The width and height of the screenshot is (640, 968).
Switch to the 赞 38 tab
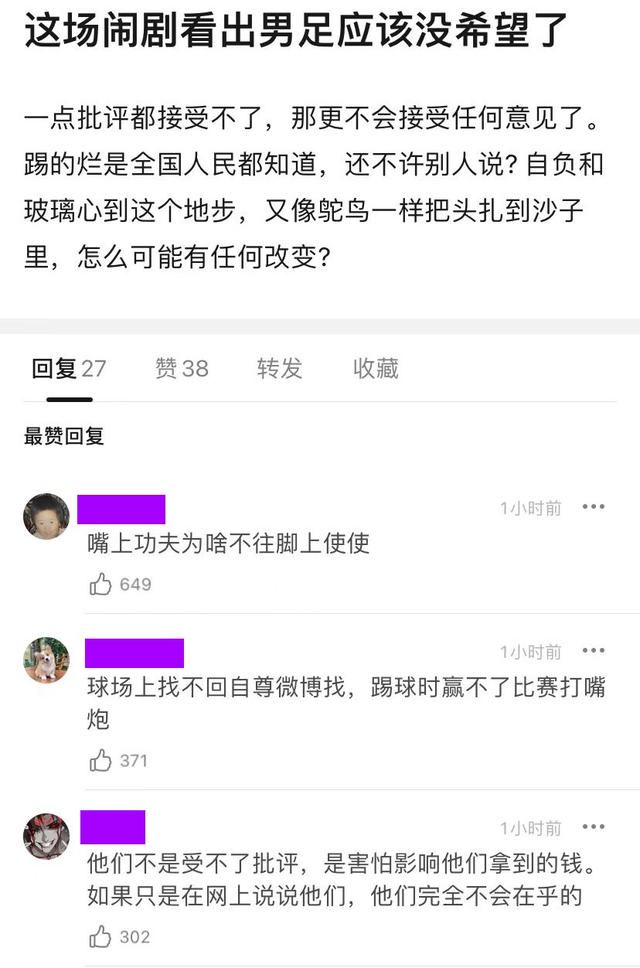182,369
